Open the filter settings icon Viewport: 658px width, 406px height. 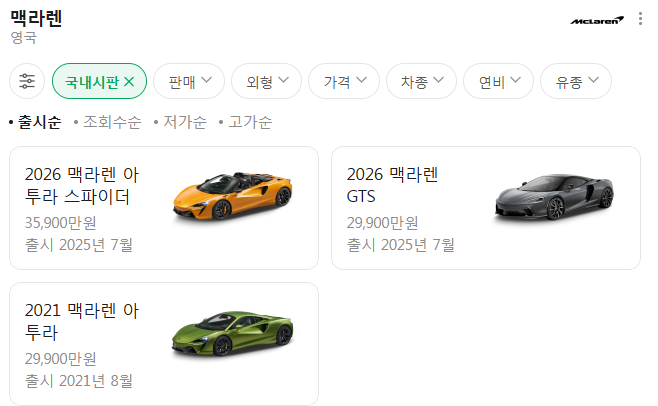click(x=27, y=81)
